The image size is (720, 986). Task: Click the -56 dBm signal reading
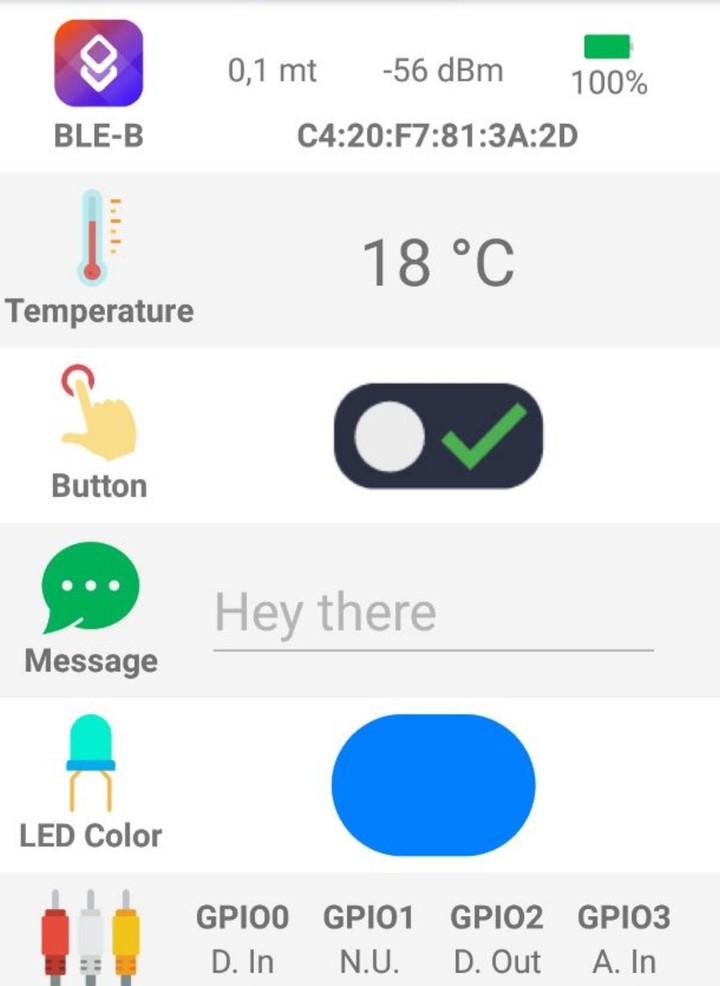(440, 70)
